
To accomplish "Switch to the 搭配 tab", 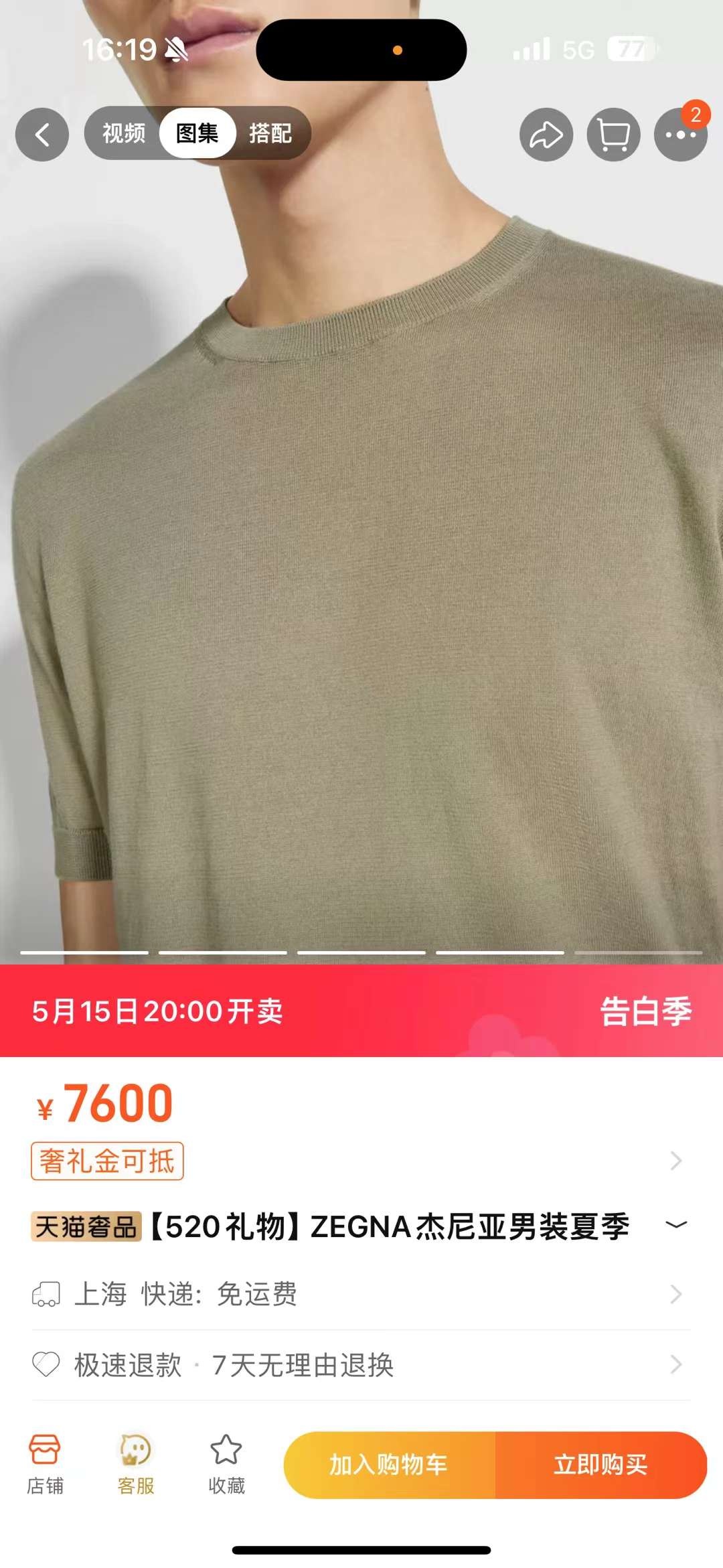I will coord(270,133).
